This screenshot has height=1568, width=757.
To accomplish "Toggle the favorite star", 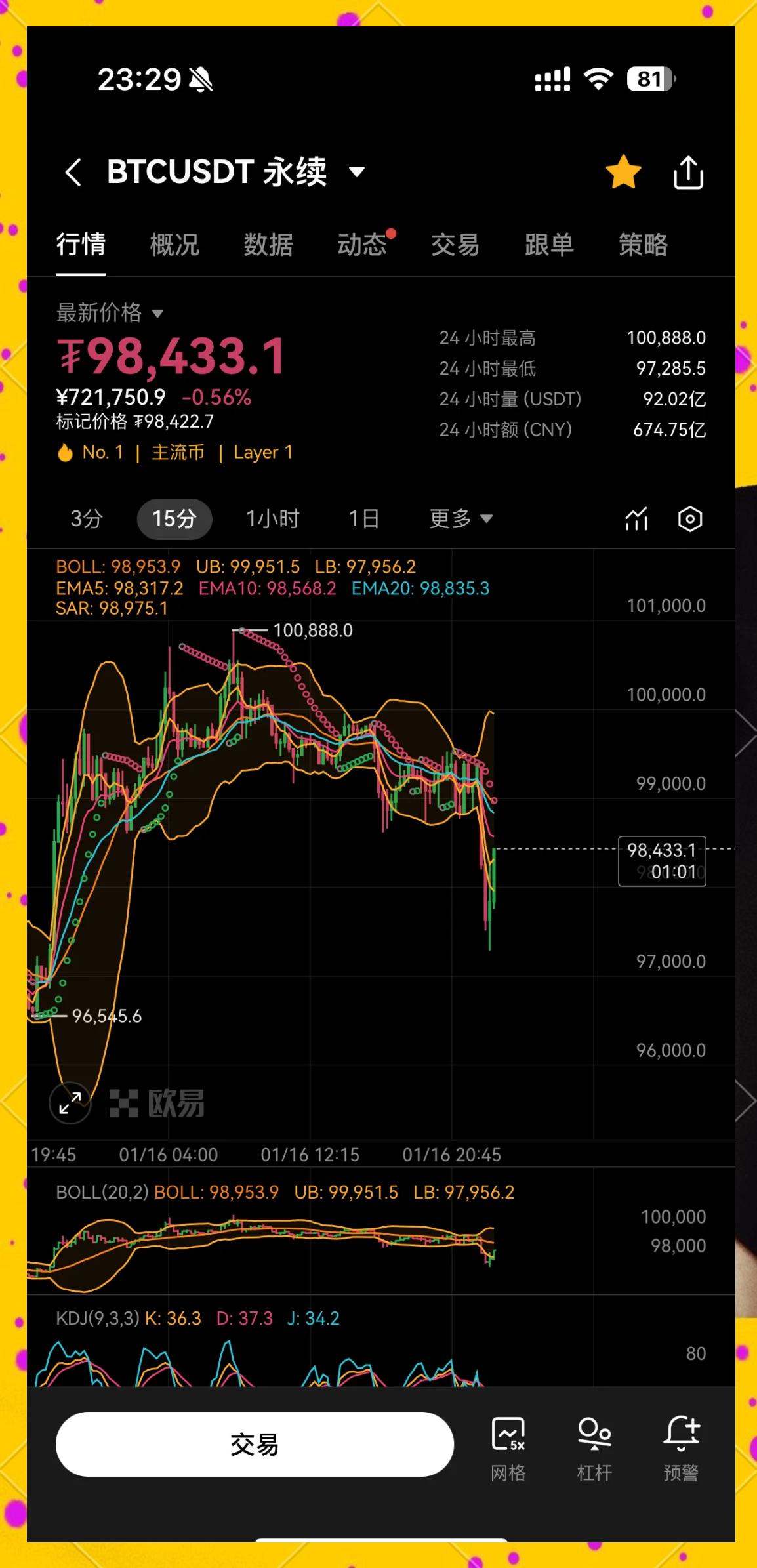I will (623, 173).
